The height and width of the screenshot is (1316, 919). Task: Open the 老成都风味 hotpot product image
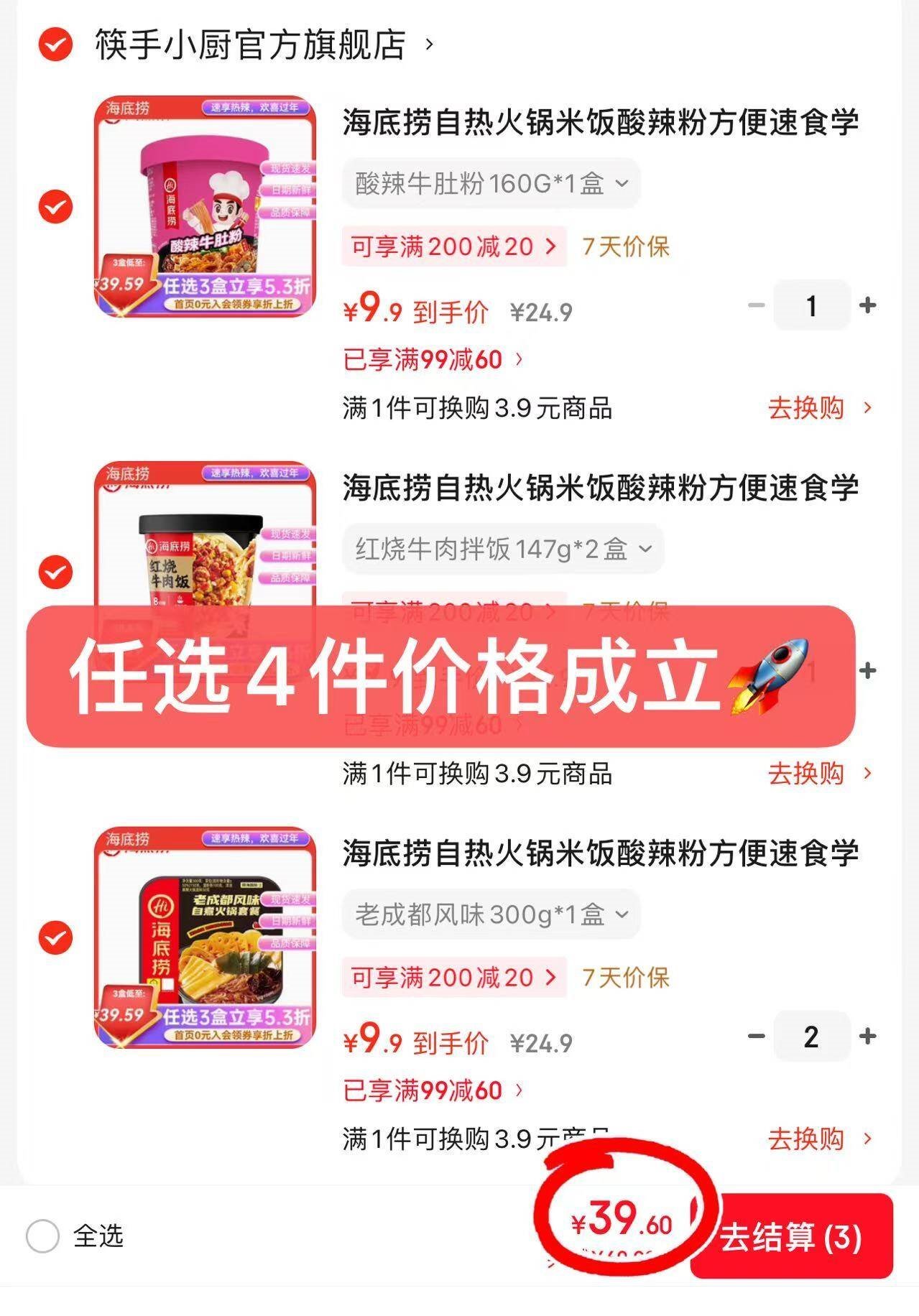(205, 937)
